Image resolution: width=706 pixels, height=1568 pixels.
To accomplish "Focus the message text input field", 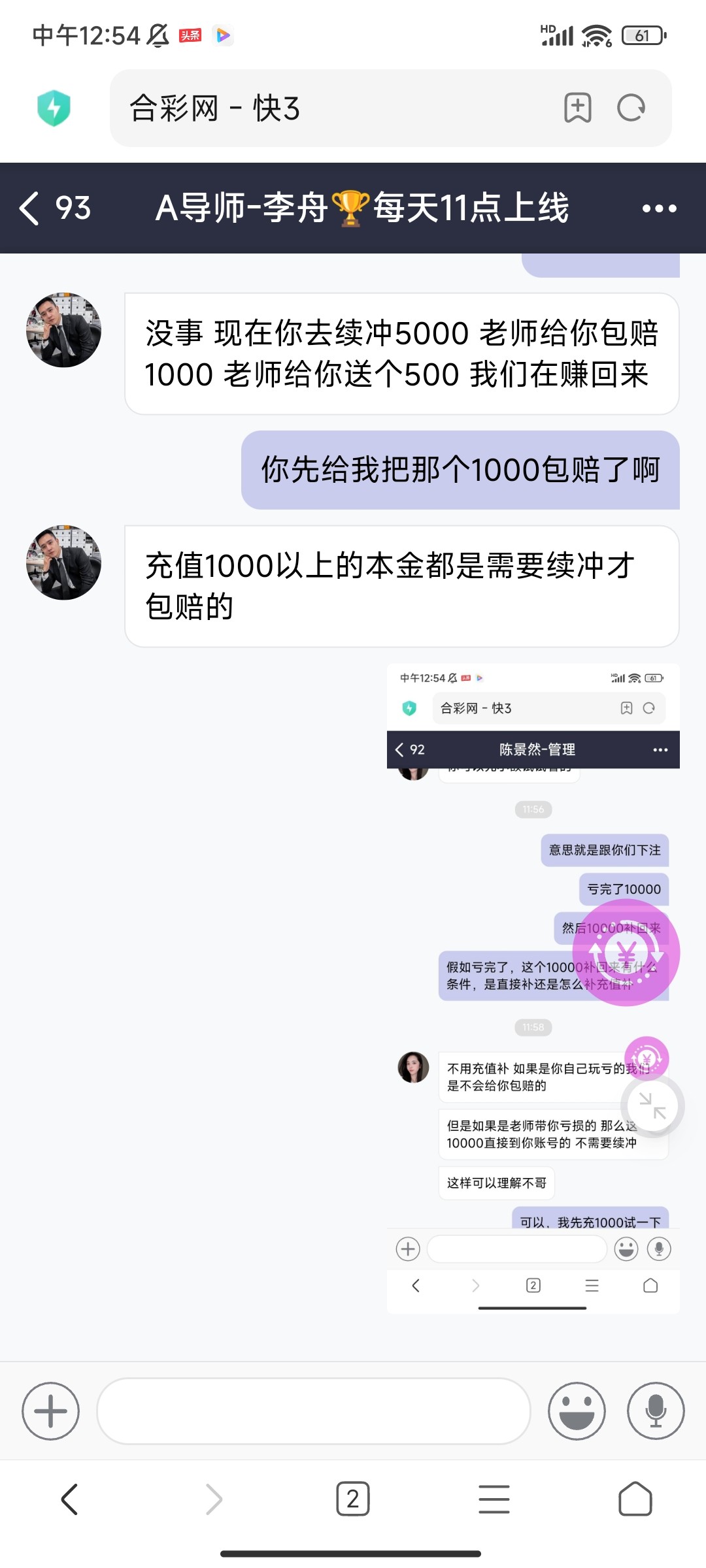I will click(x=314, y=1411).
